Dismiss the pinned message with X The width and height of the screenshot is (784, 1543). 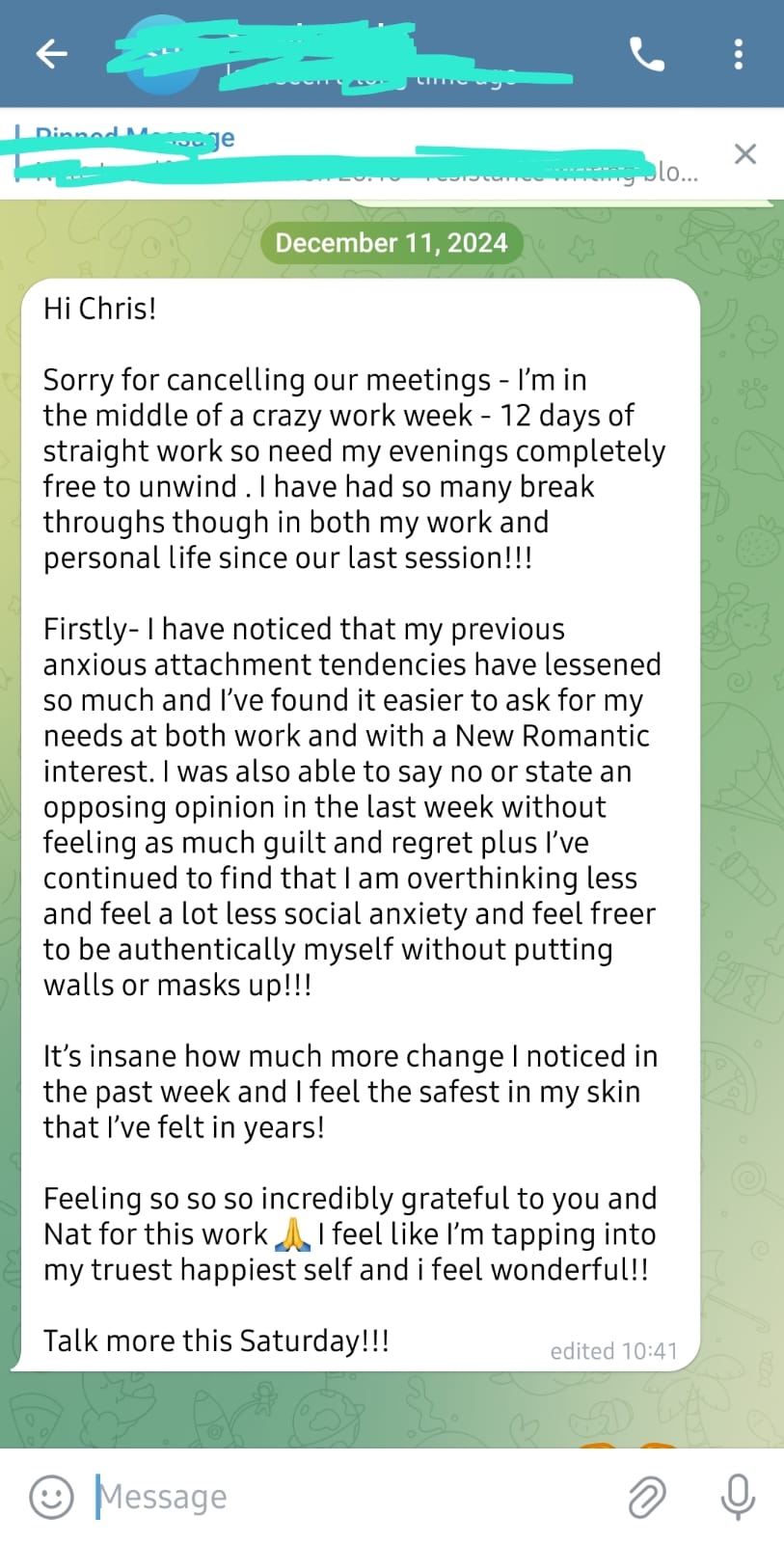(x=744, y=154)
